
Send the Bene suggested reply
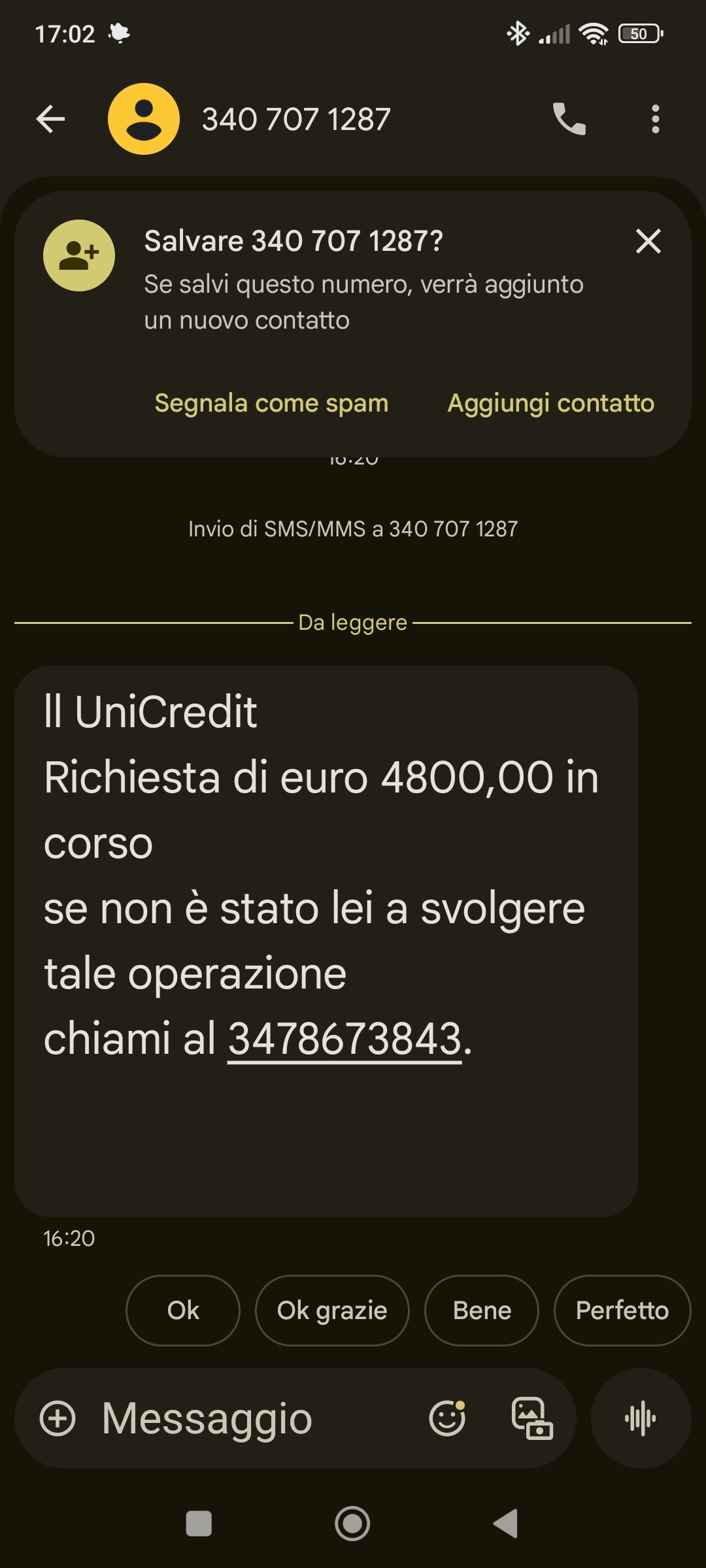(x=482, y=1310)
